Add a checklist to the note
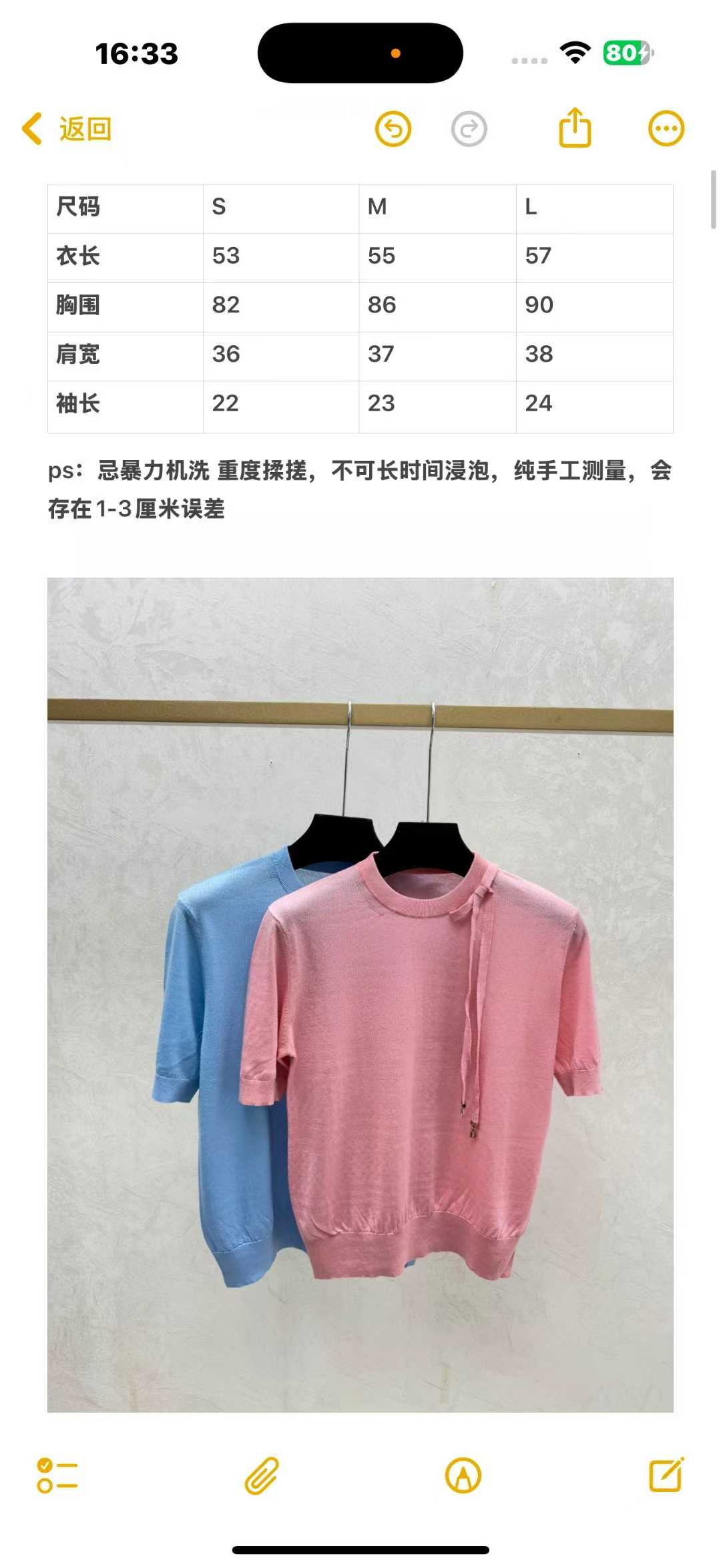 click(57, 1475)
